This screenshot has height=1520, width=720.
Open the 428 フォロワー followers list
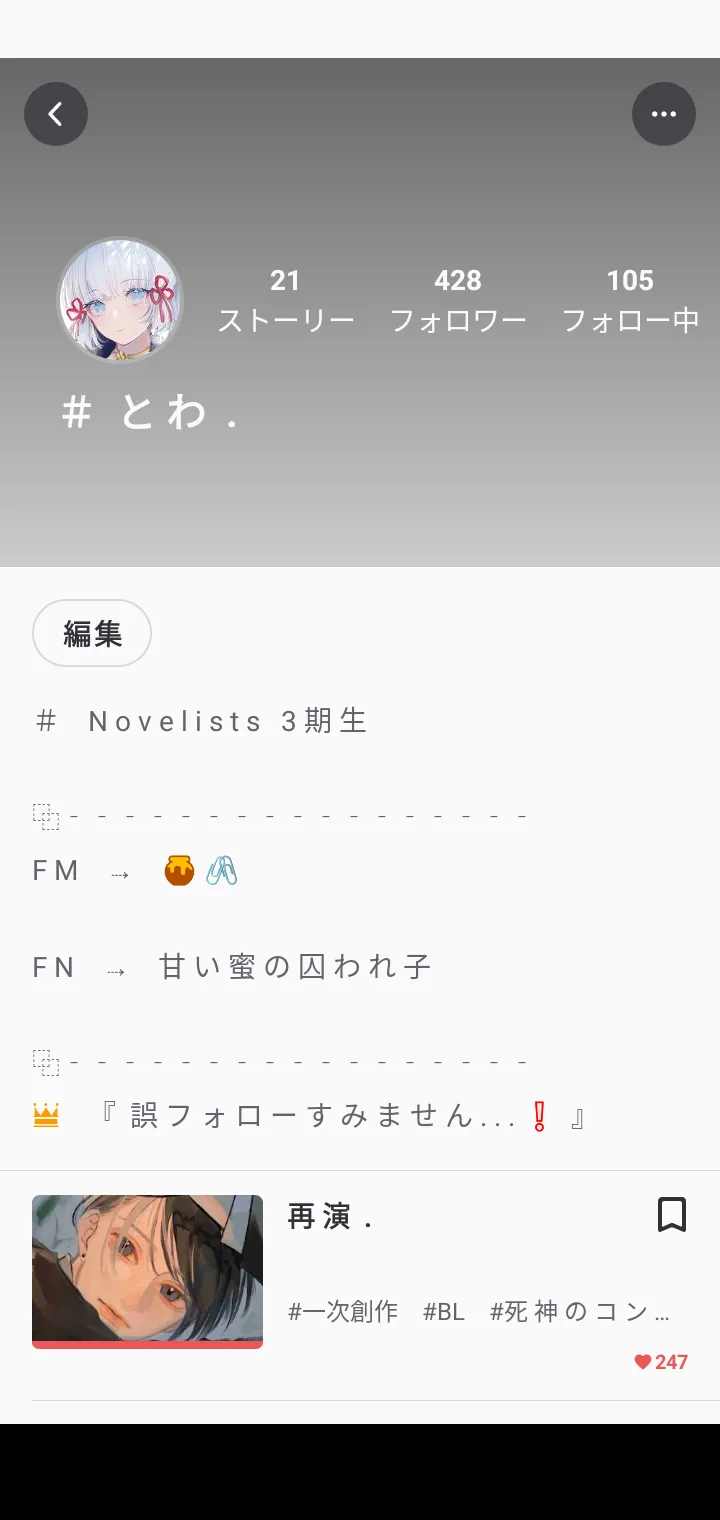coord(458,300)
